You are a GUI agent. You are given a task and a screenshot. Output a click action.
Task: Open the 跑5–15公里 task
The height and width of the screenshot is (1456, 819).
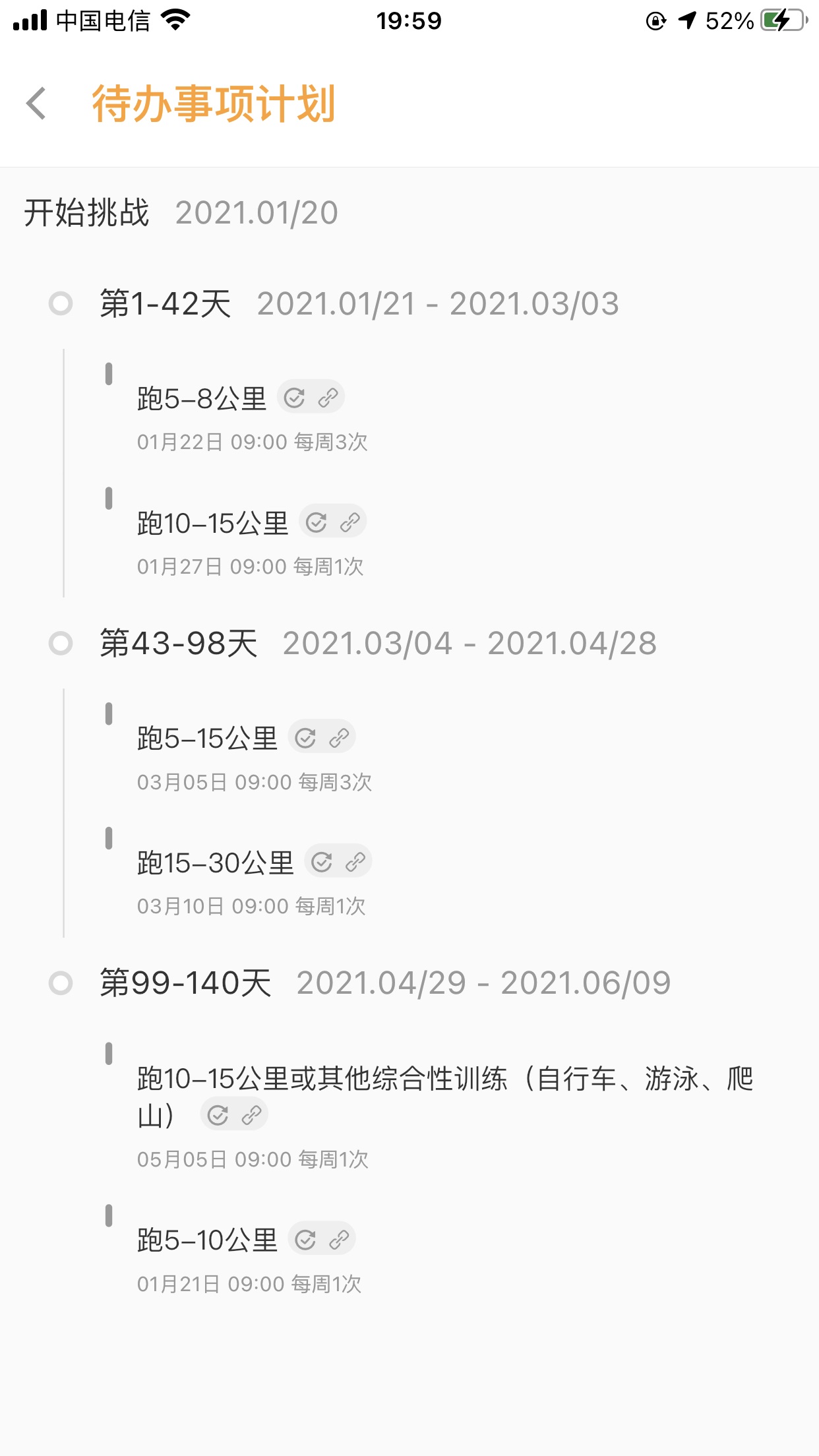pos(207,739)
